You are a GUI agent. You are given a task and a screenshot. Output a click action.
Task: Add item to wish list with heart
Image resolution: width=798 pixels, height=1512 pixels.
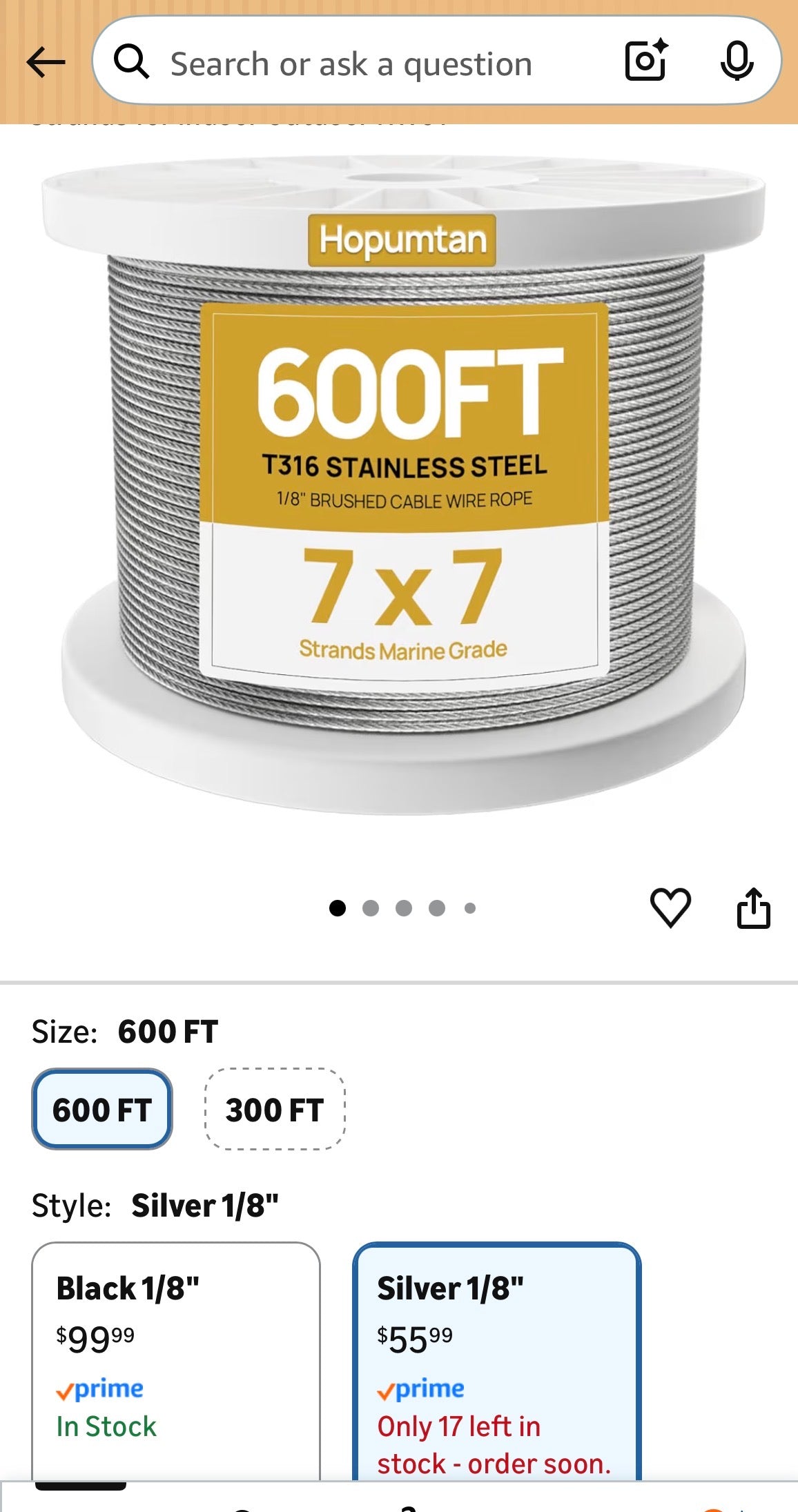[x=670, y=907]
